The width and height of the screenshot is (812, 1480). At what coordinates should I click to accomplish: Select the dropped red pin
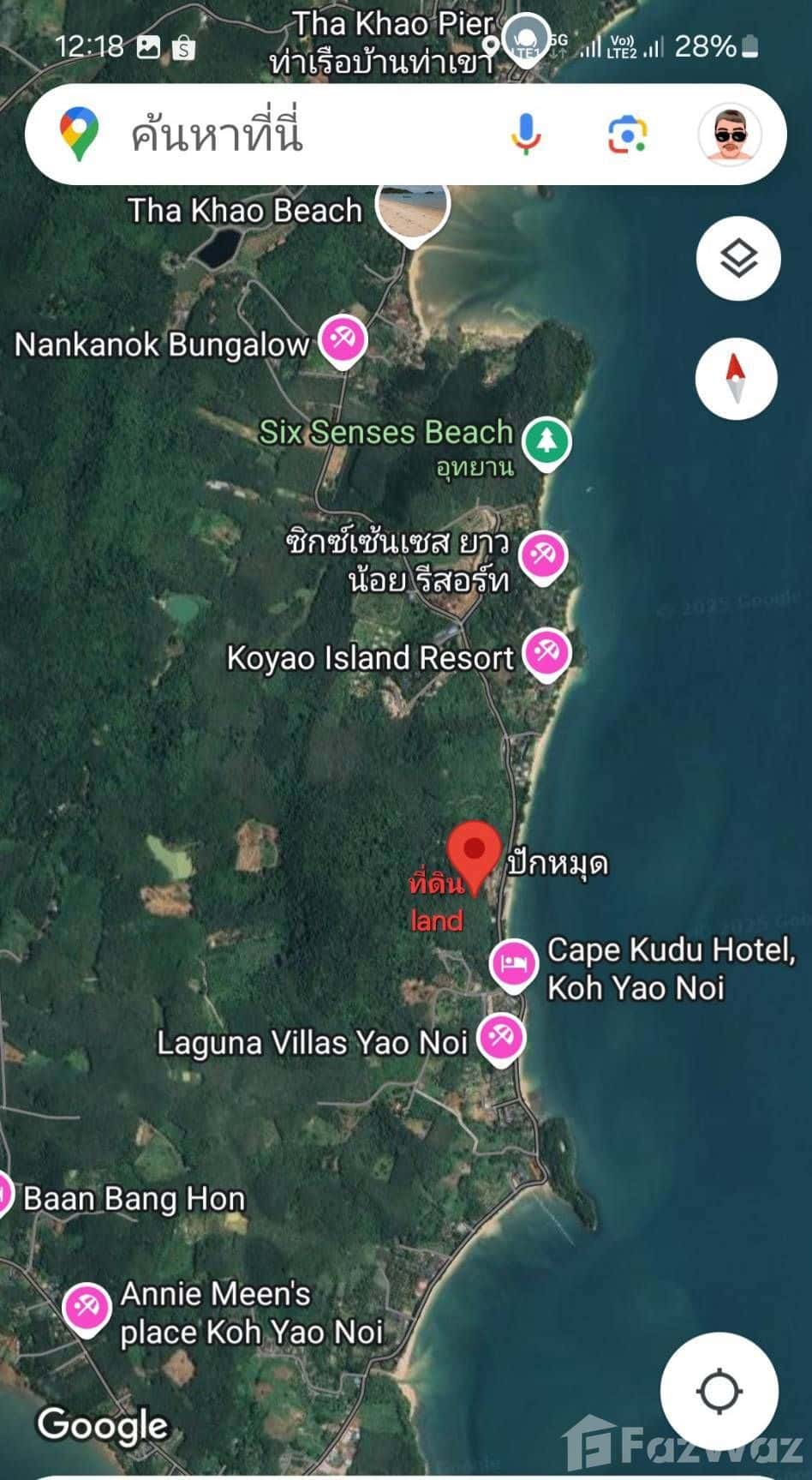point(475,853)
